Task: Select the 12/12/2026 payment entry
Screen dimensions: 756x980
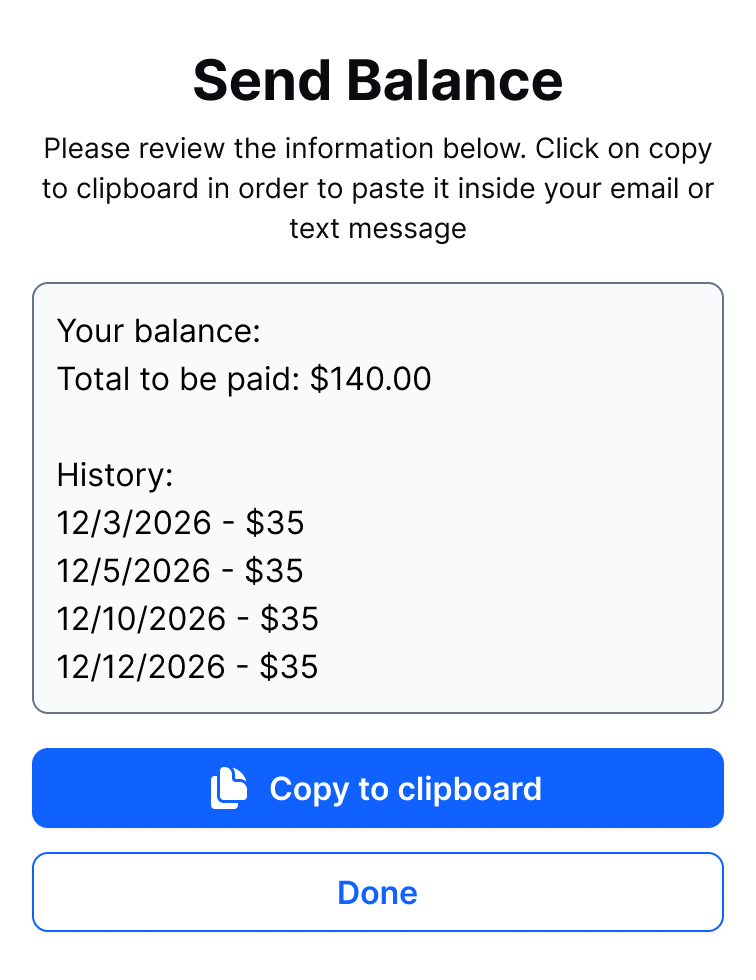Action: tap(188, 666)
